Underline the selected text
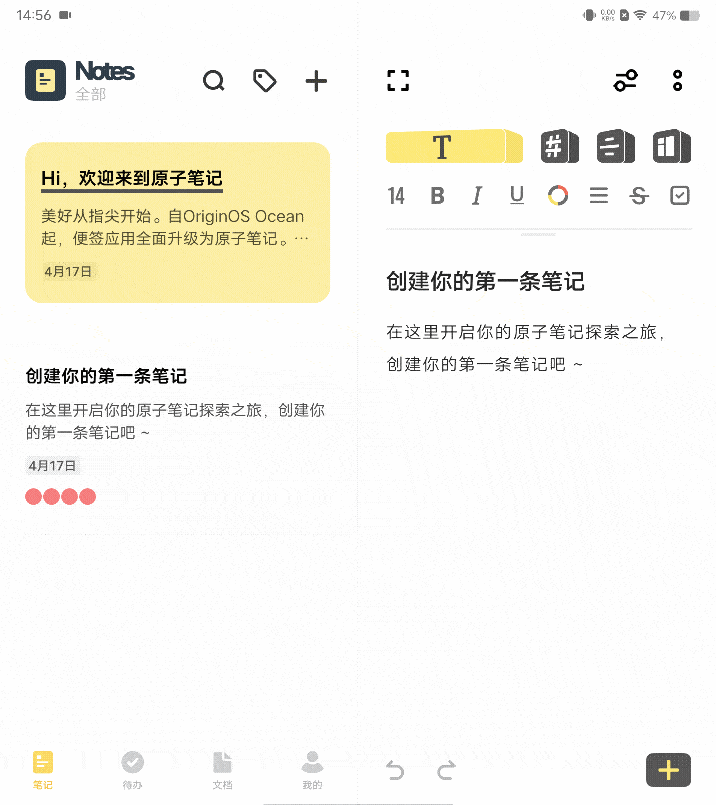The image size is (716, 805). coord(517,196)
